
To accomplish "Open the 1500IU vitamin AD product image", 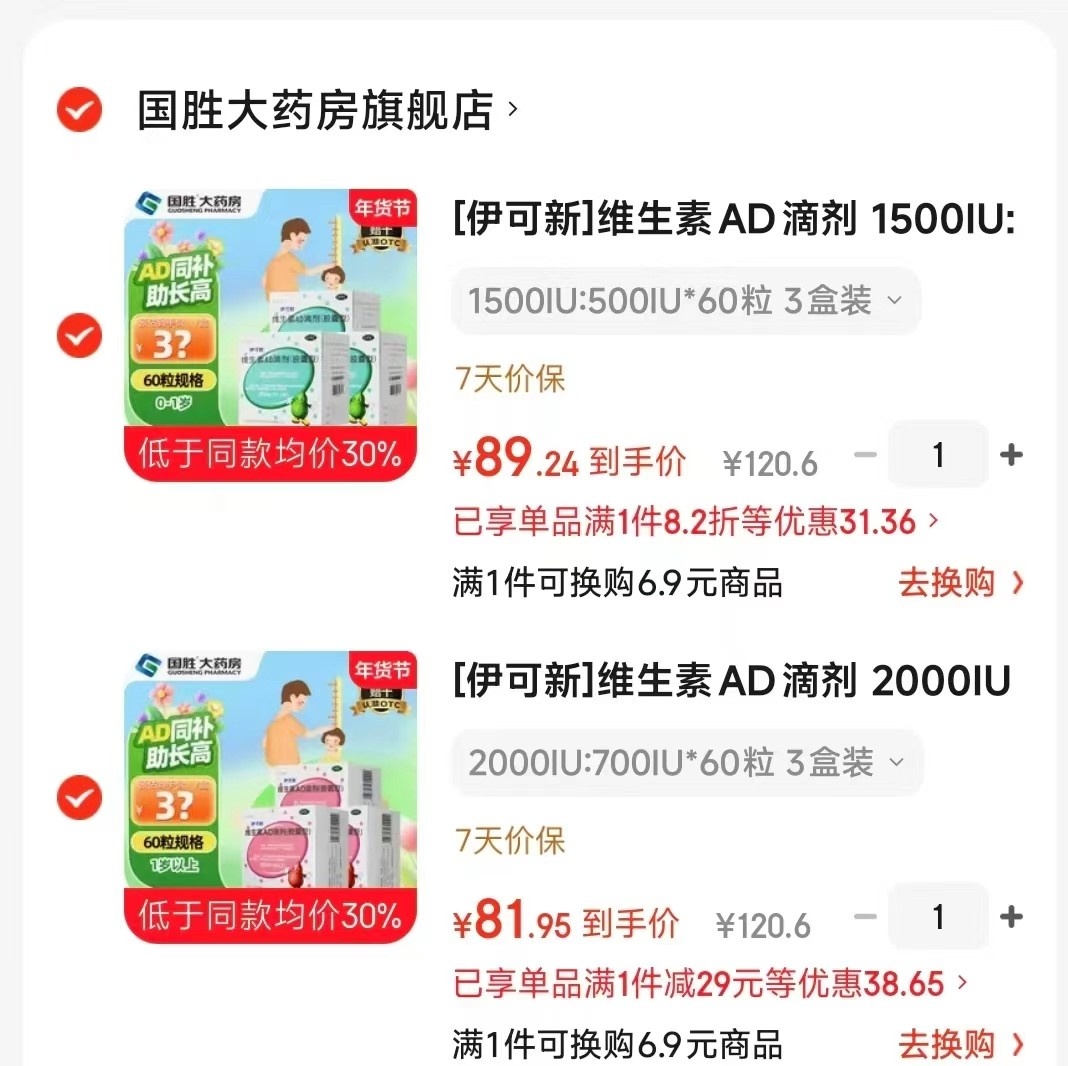I will click(x=270, y=335).
